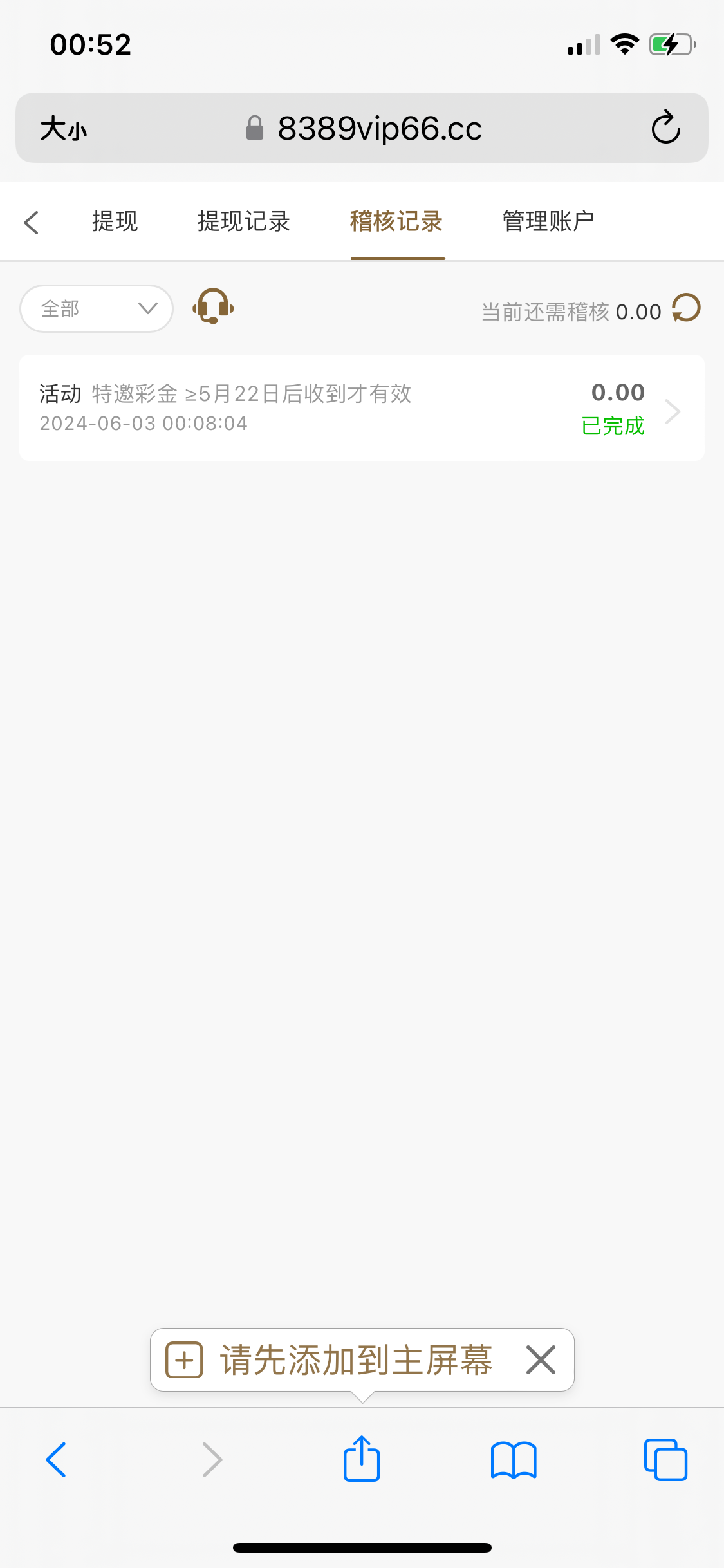Image resolution: width=724 pixels, height=1568 pixels.
Task: Go to the previous page in Safari
Action: click(57, 1459)
